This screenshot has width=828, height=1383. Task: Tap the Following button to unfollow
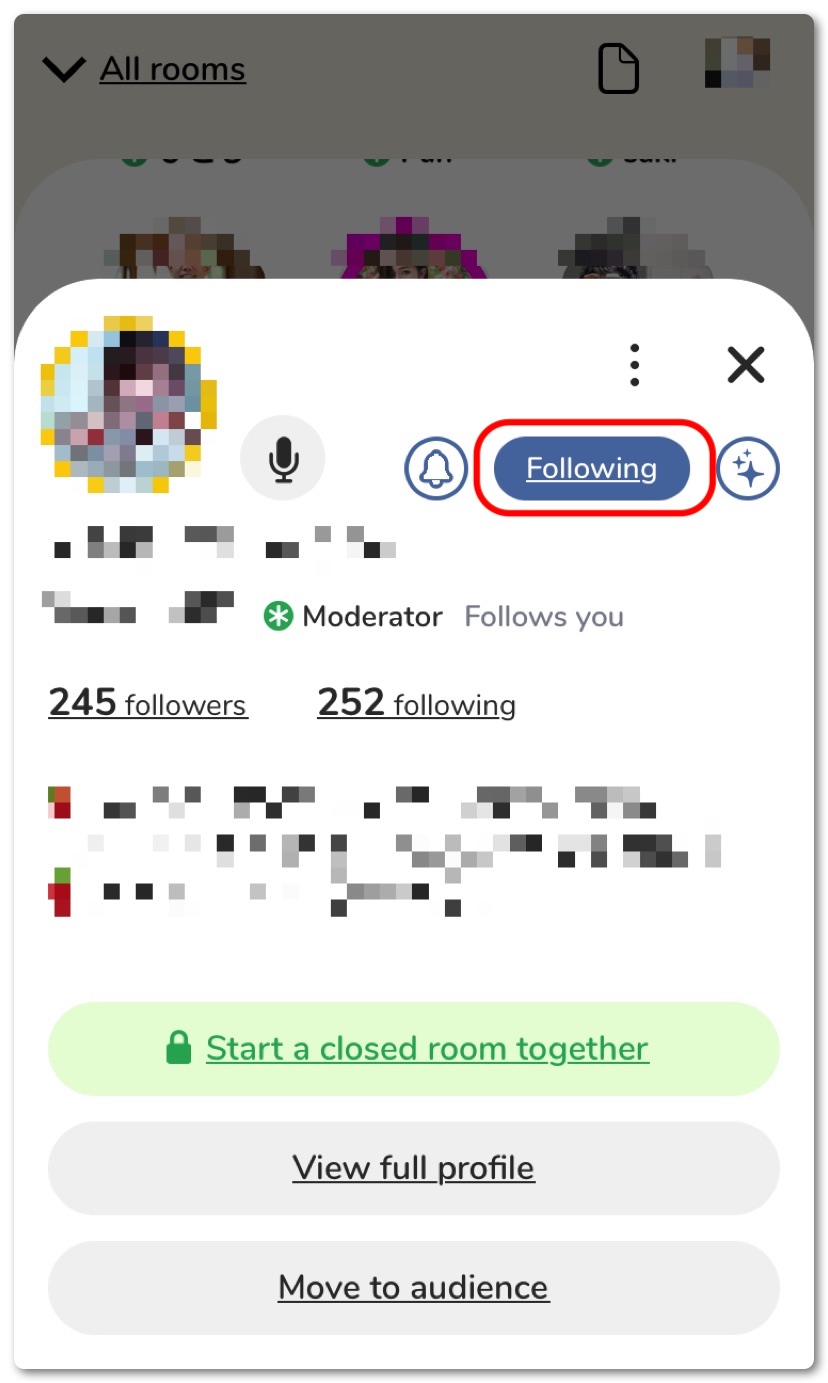pos(592,468)
